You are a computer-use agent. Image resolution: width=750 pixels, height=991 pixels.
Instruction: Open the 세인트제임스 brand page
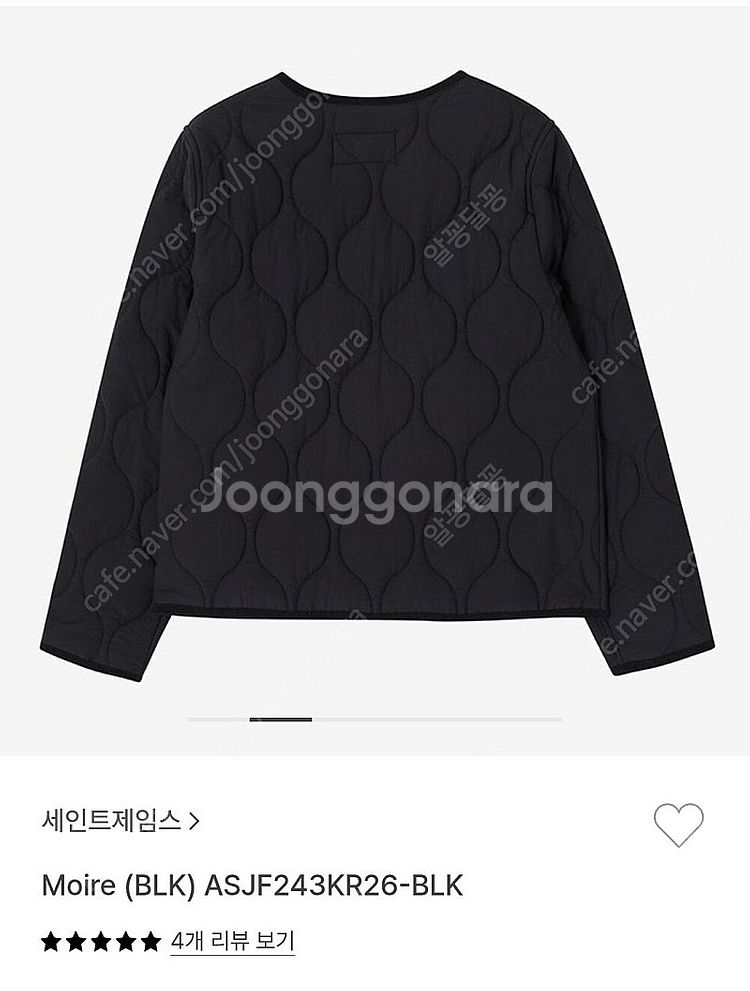point(120,822)
